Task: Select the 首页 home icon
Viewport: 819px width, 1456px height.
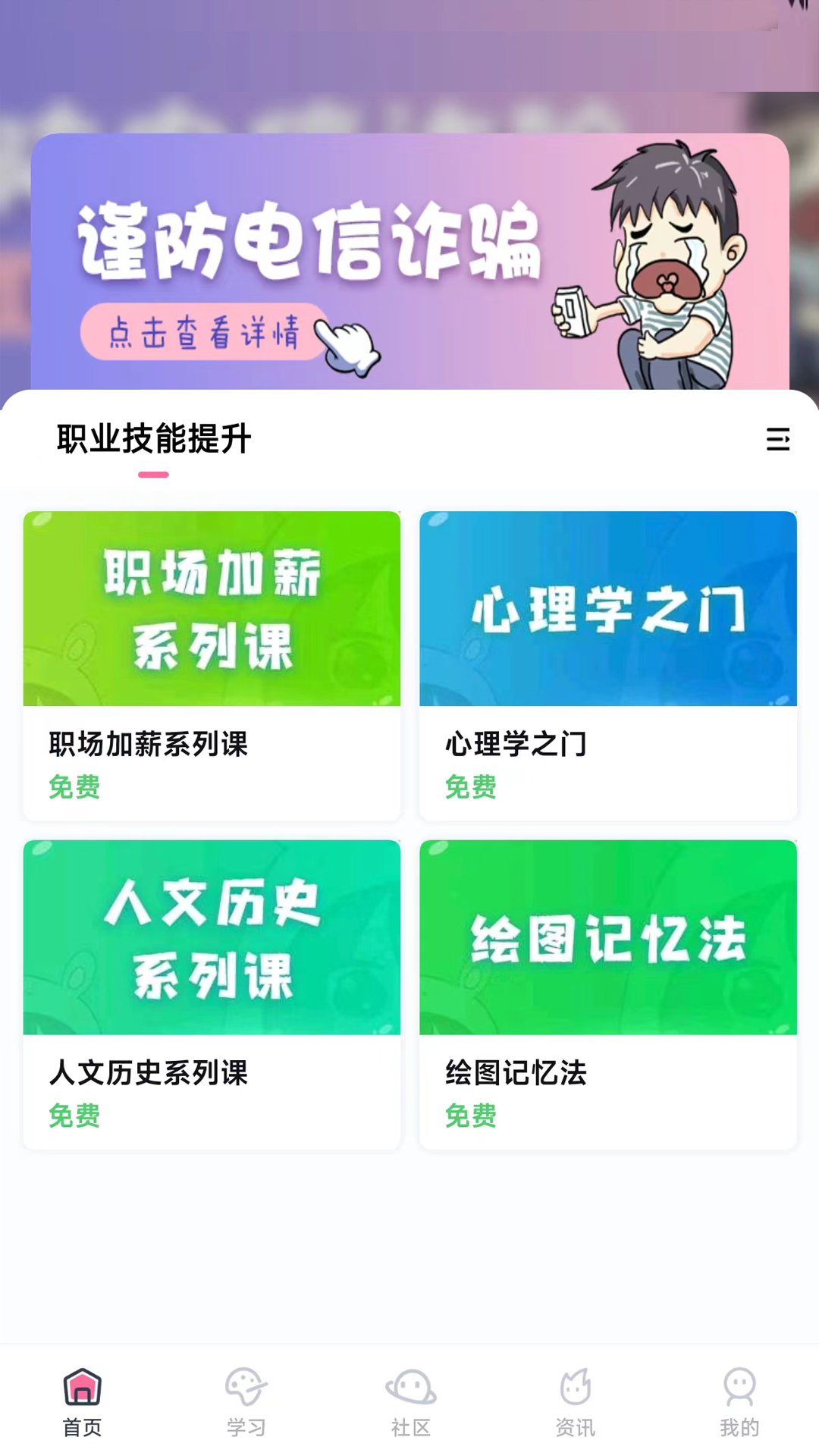Action: tap(81, 1388)
